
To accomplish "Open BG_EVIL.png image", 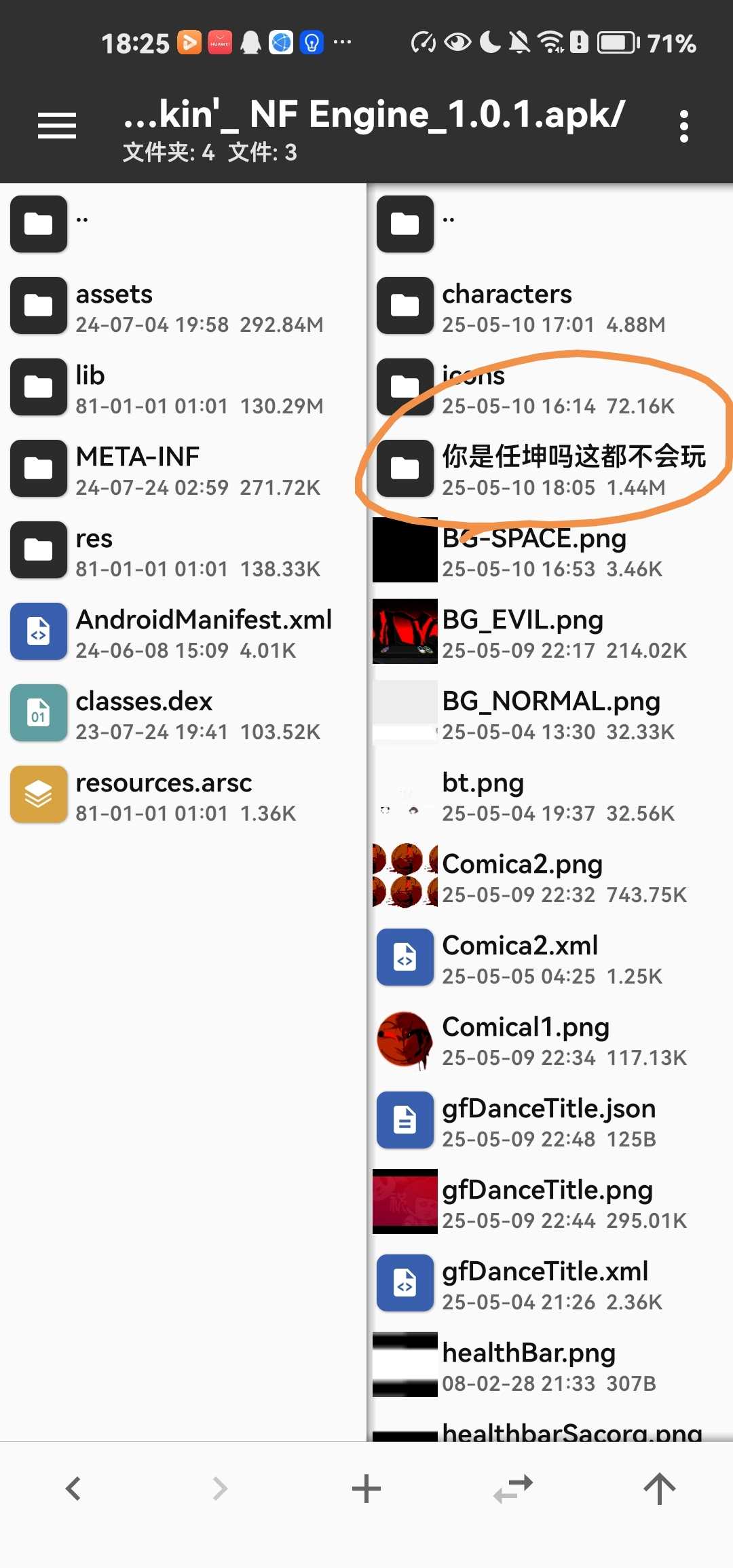I will (x=551, y=632).
